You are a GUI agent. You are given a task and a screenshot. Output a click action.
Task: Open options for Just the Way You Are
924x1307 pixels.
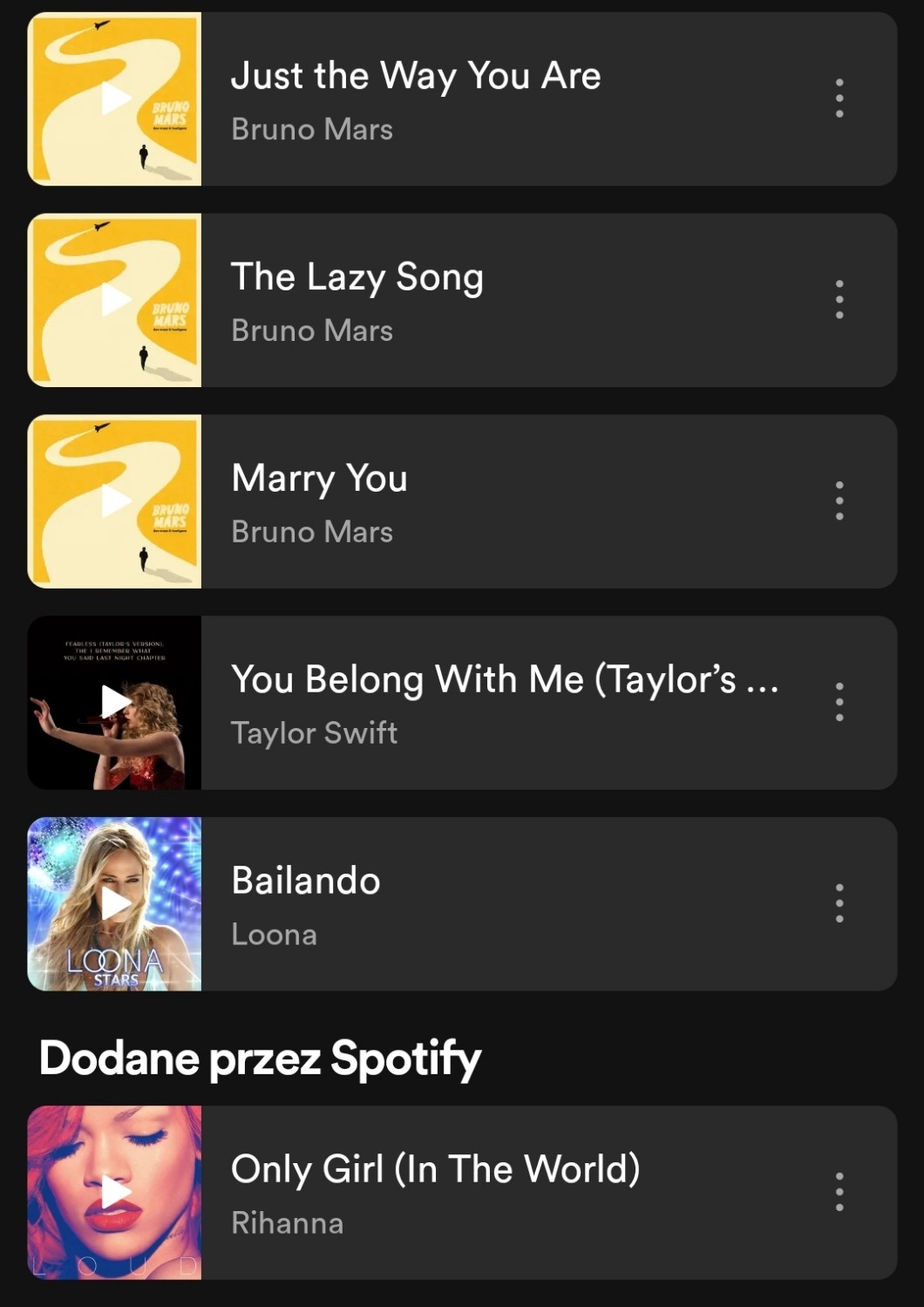click(x=839, y=99)
